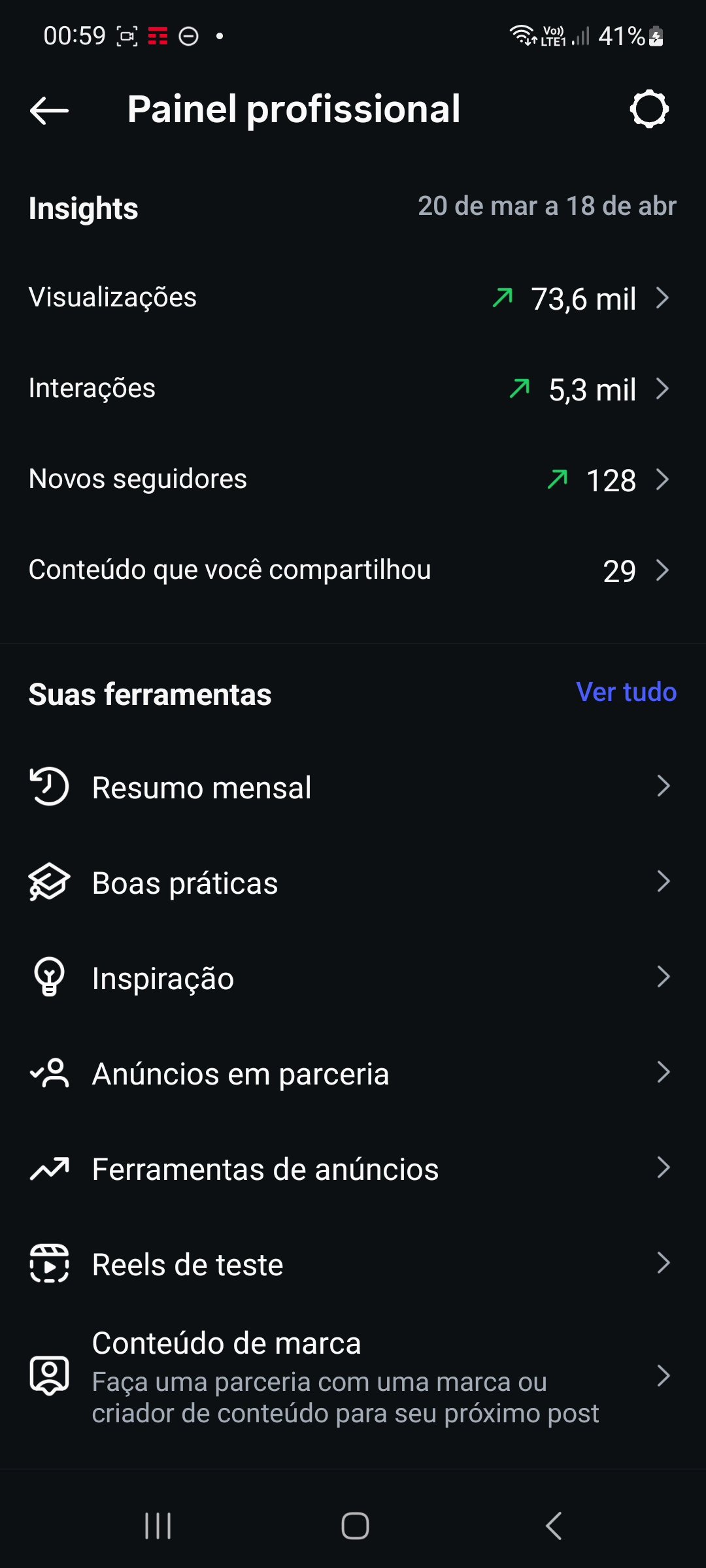This screenshot has height=1568, width=706.
Task: Open Boas práticas
Action: click(353, 882)
